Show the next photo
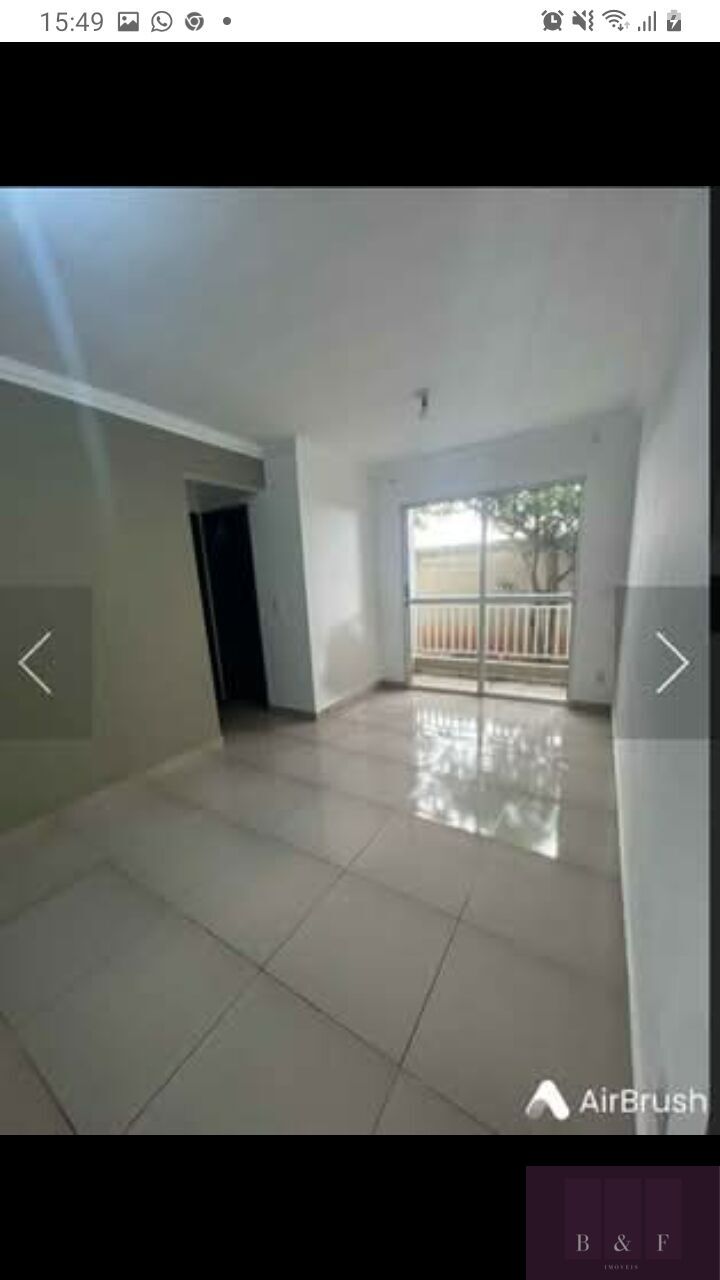The image size is (720, 1280). pos(671,662)
